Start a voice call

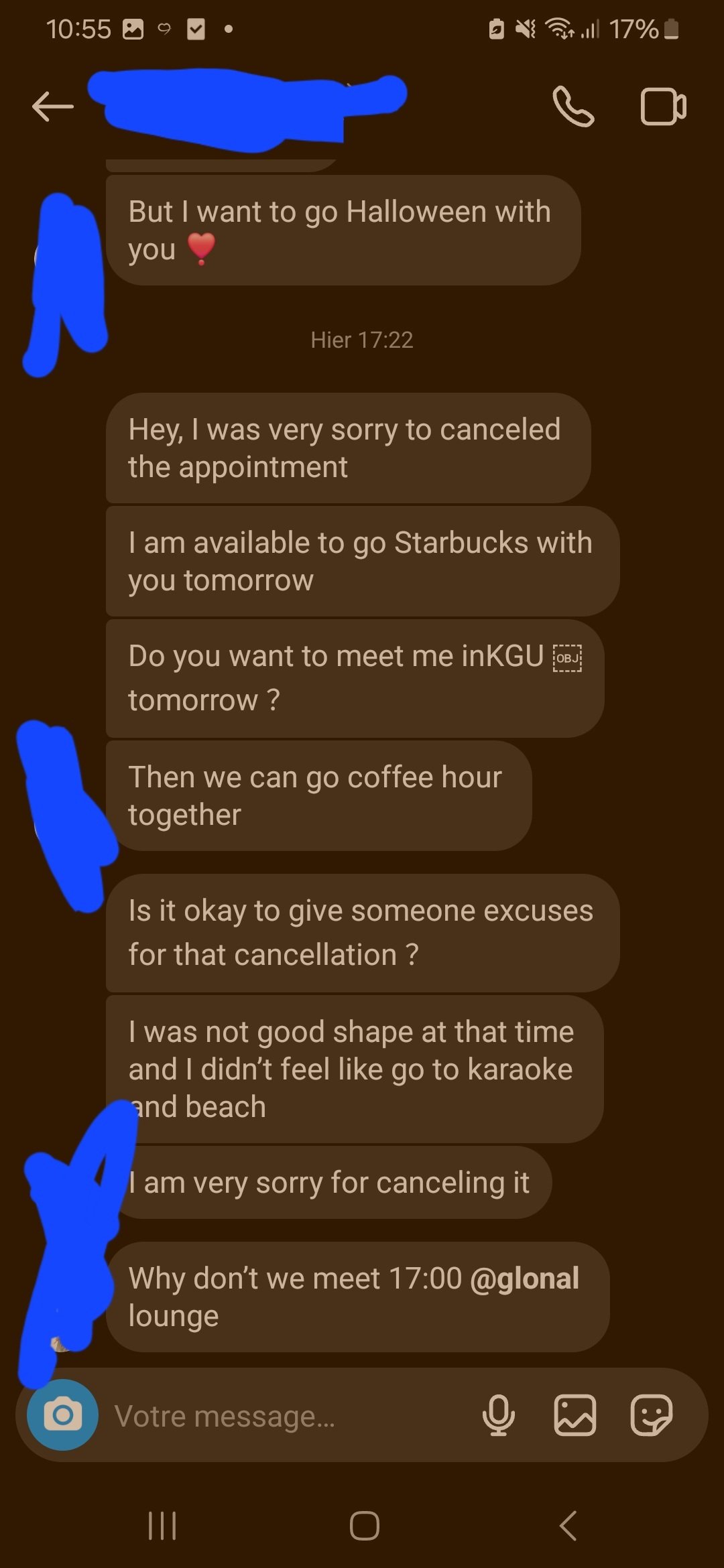tap(573, 107)
